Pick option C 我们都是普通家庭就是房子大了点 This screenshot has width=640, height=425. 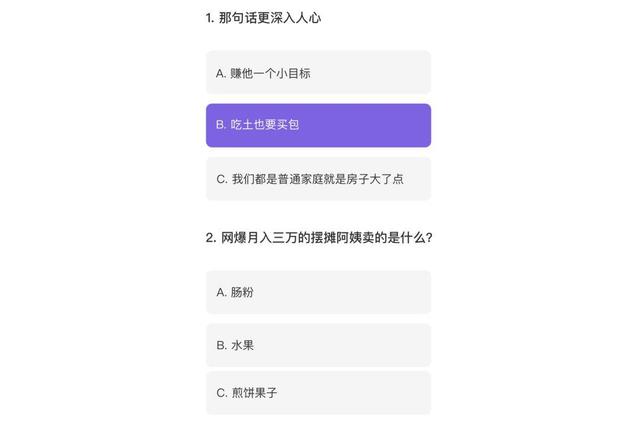tap(318, 179)
